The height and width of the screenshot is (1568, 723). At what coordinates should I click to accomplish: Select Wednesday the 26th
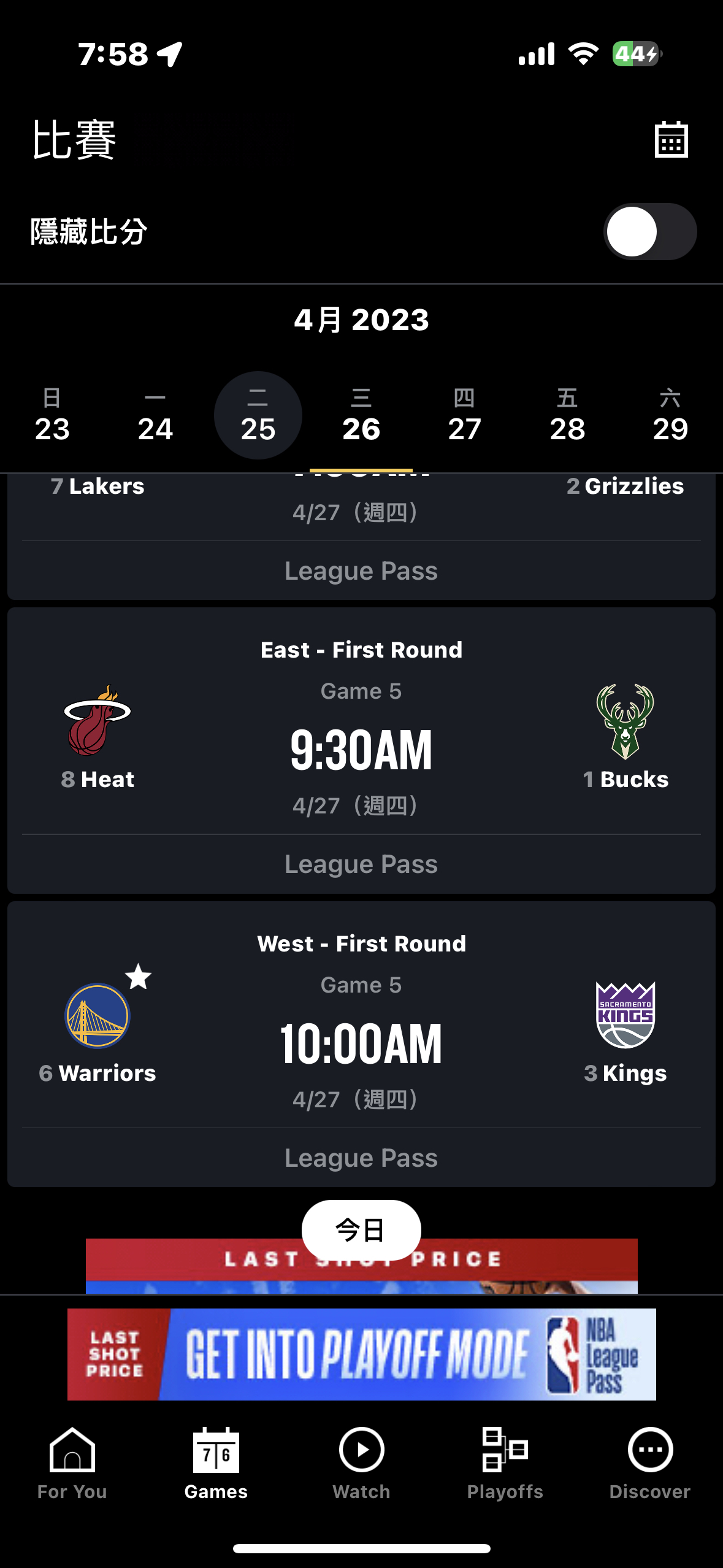tap(361, 415)
